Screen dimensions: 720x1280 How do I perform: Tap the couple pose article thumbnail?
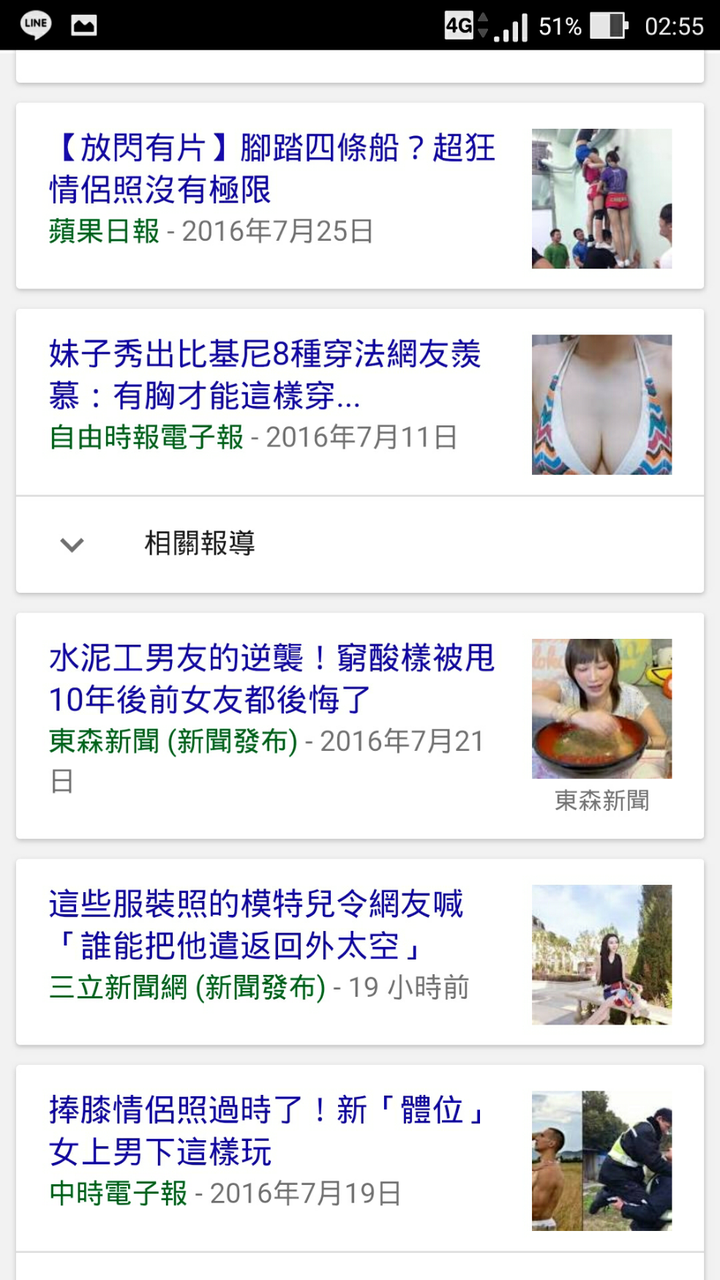point(601,1161)
